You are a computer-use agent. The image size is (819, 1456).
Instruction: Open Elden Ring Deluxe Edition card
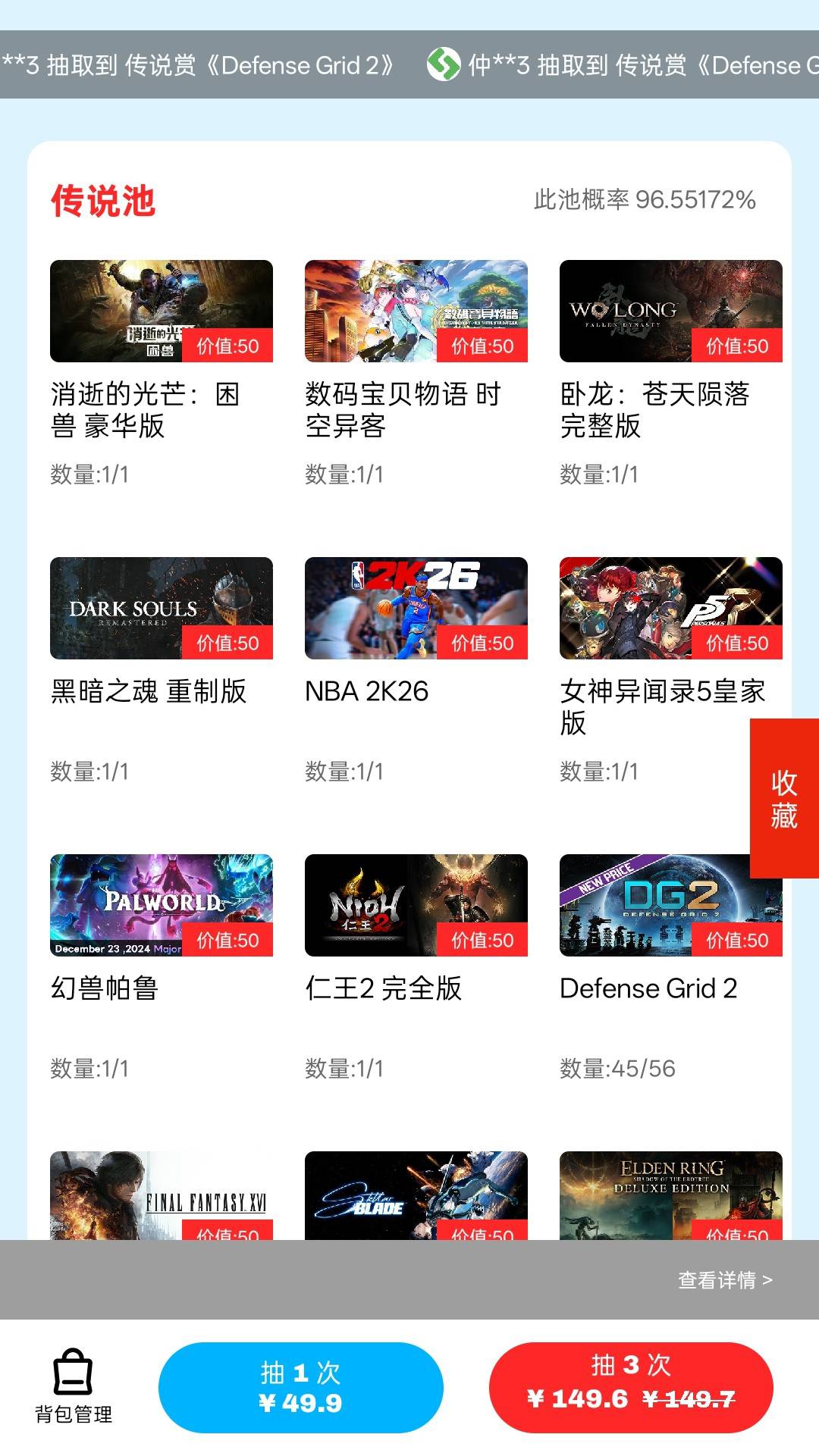point(670,1195)
